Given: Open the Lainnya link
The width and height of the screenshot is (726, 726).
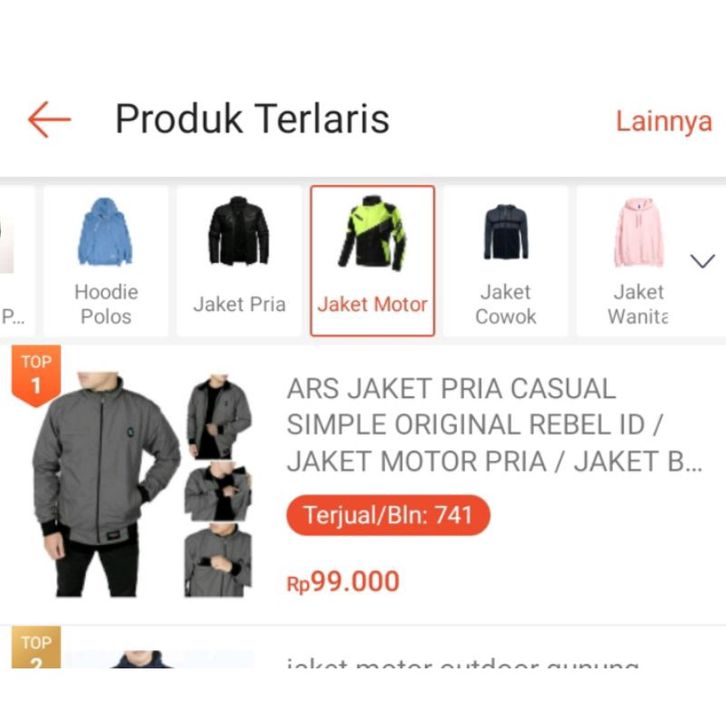Looking at the screenshot, I should 663,122.
